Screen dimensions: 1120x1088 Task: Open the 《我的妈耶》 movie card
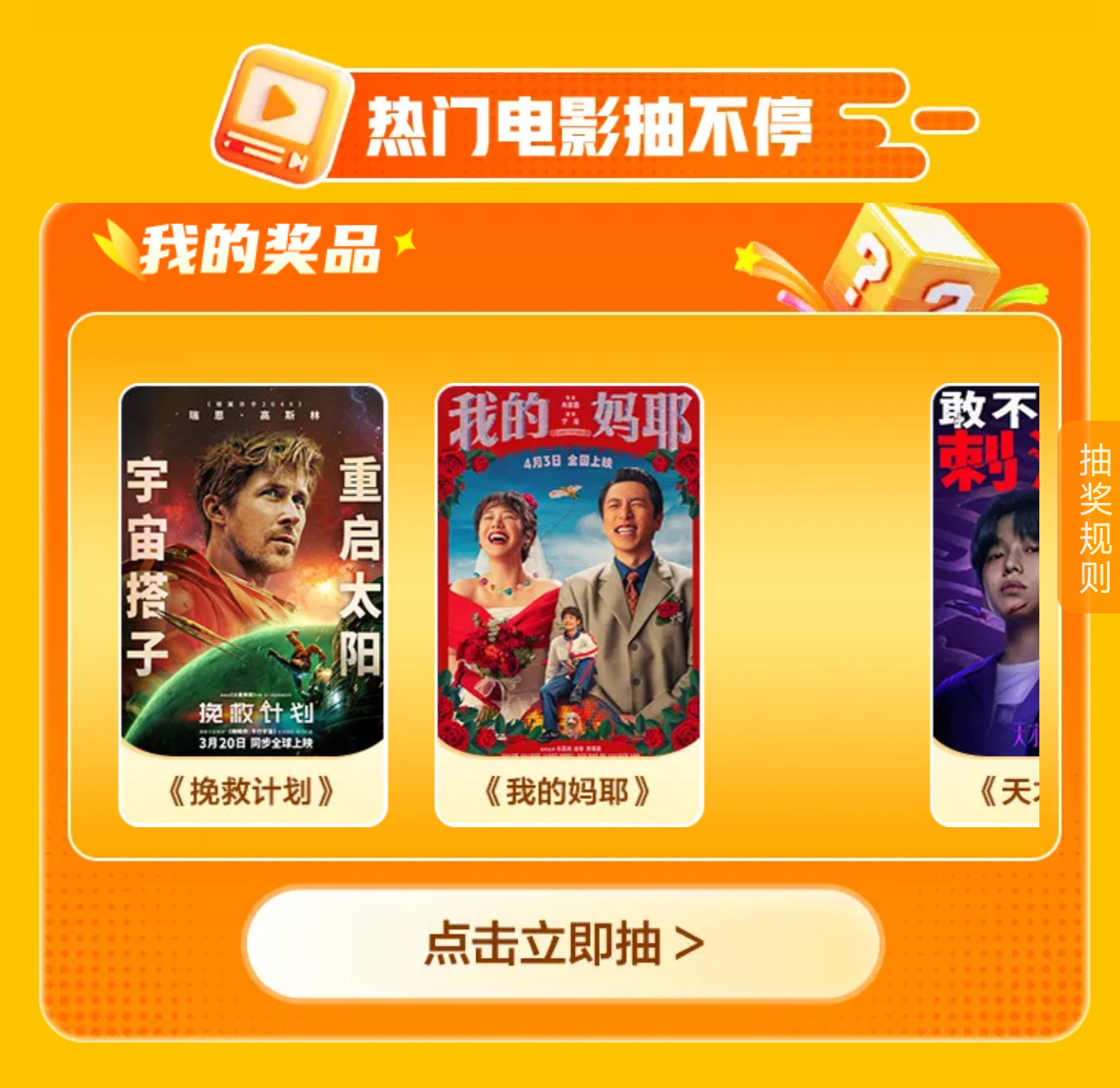click(x=569, y=605)
